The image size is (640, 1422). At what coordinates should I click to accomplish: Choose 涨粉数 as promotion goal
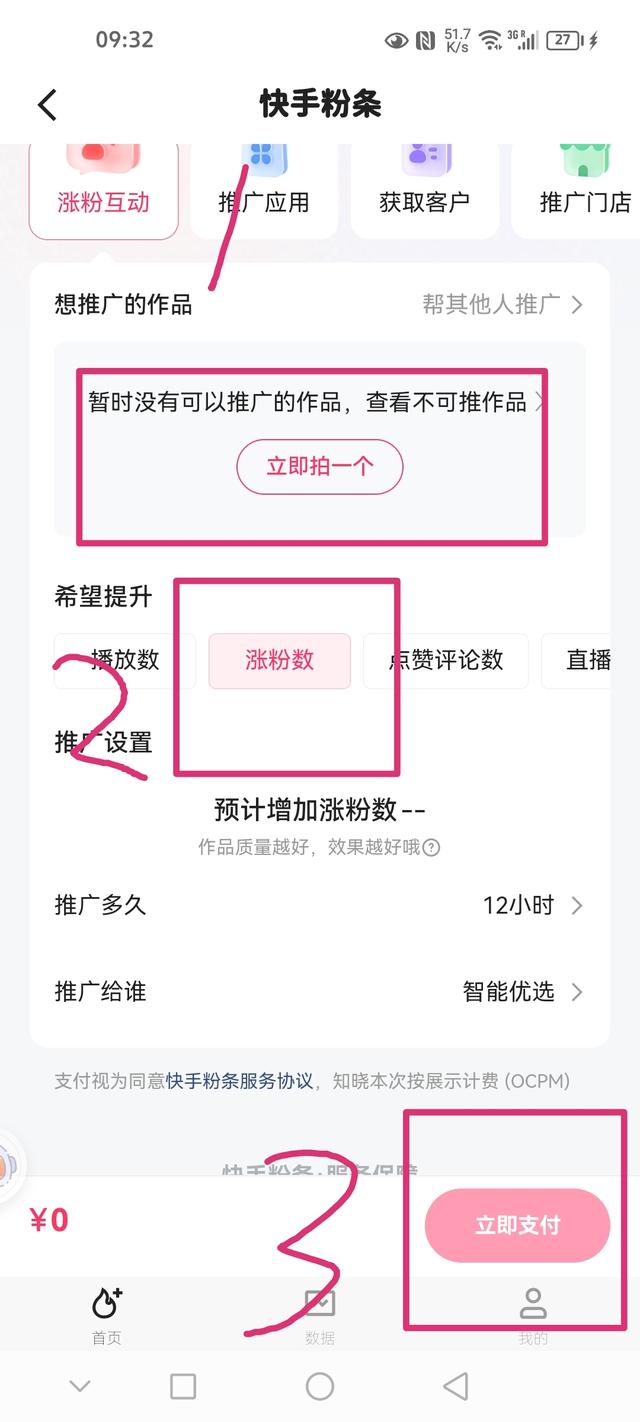coord(279,660)
